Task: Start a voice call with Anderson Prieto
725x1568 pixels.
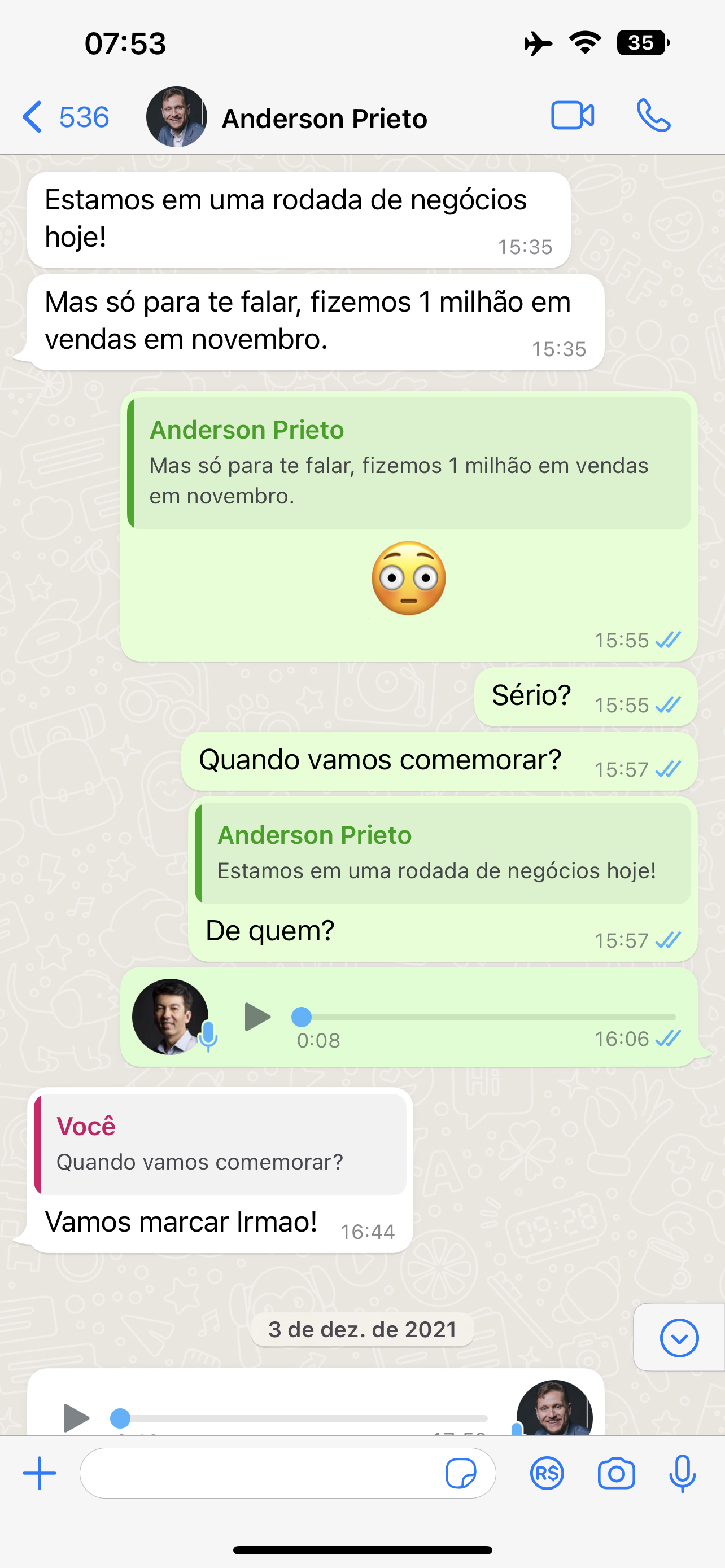Action: coord(654,117)
